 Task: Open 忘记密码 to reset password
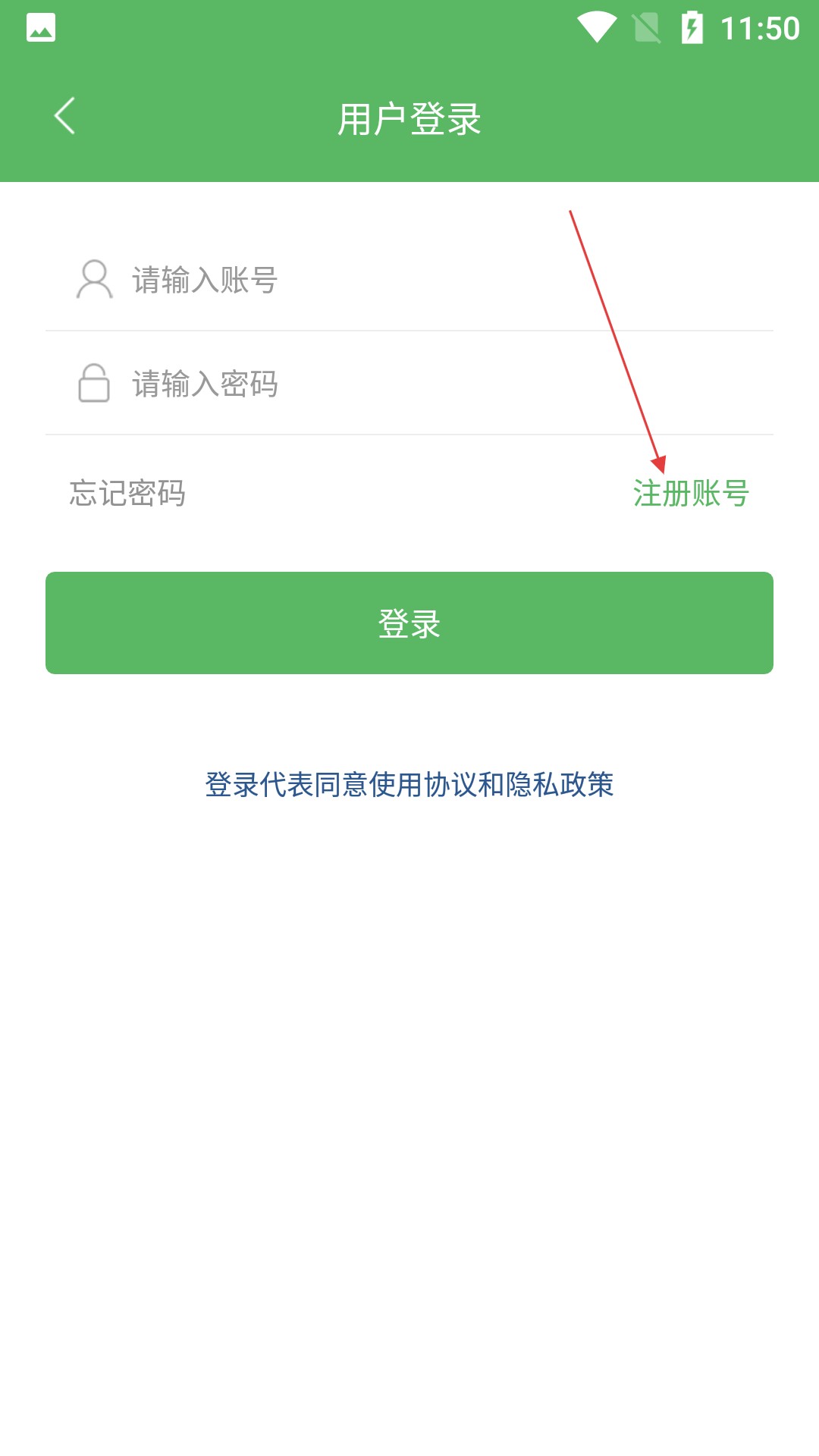pyautogui.click(x=127, y=494)
